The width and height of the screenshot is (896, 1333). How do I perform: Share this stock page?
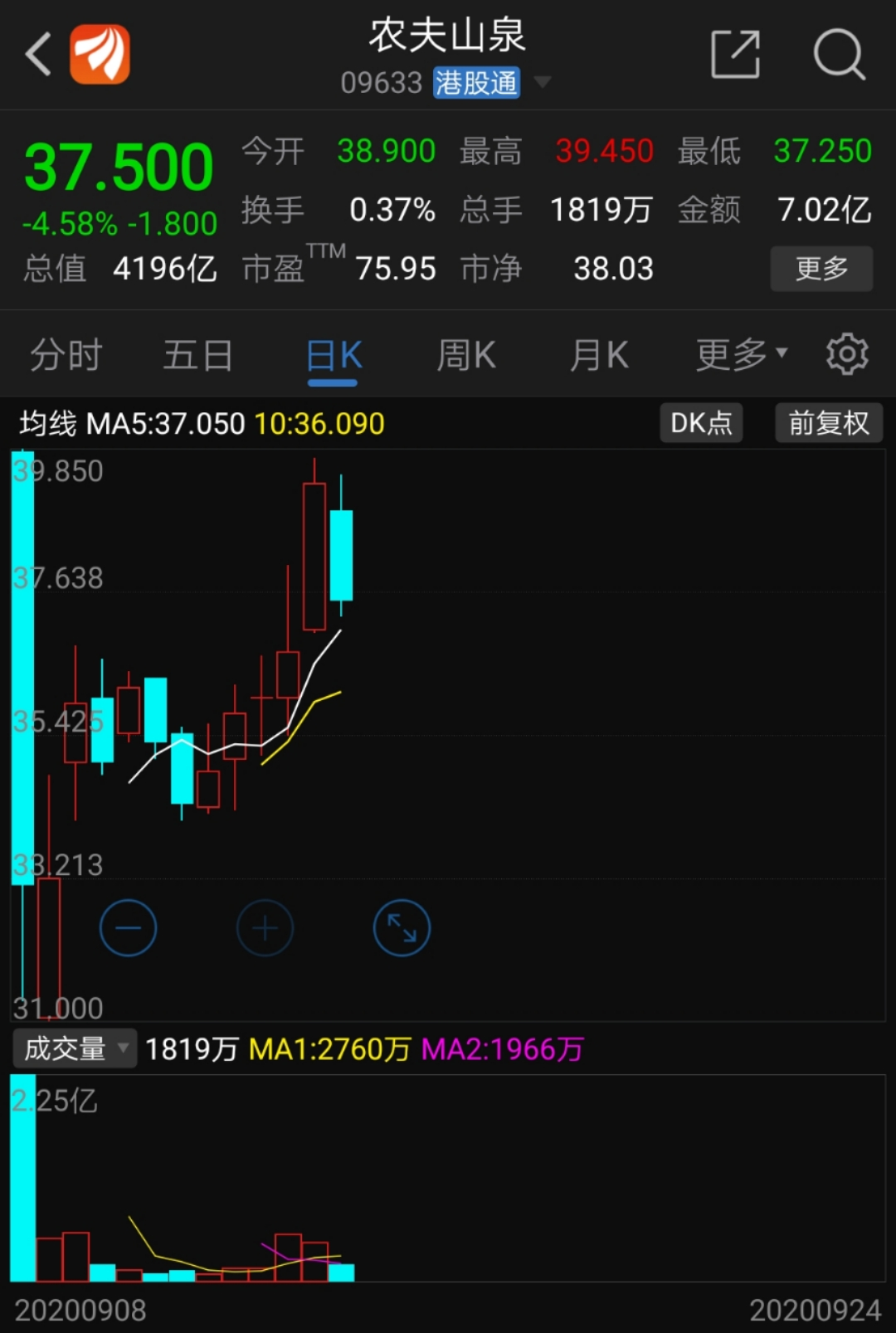(735, 55)
